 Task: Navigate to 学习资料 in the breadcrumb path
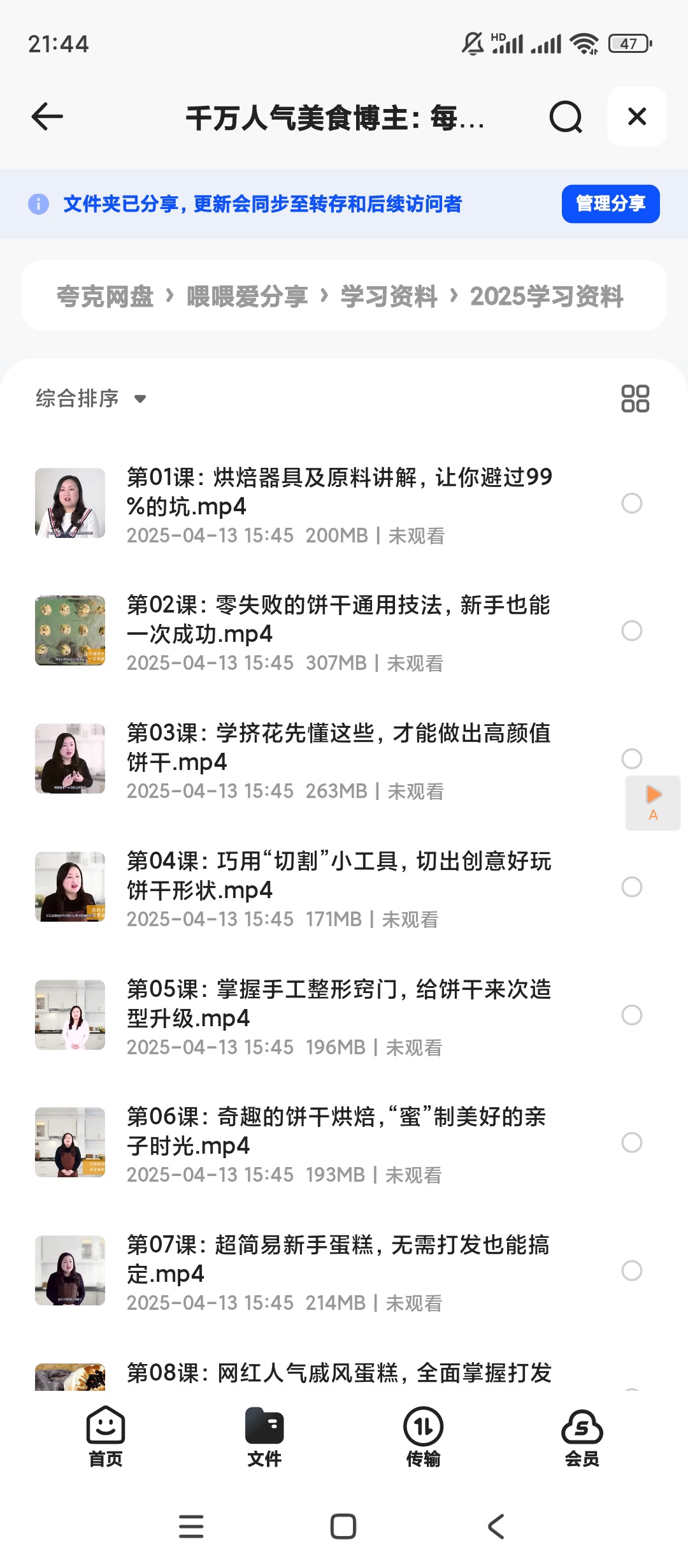coord(388,296)
